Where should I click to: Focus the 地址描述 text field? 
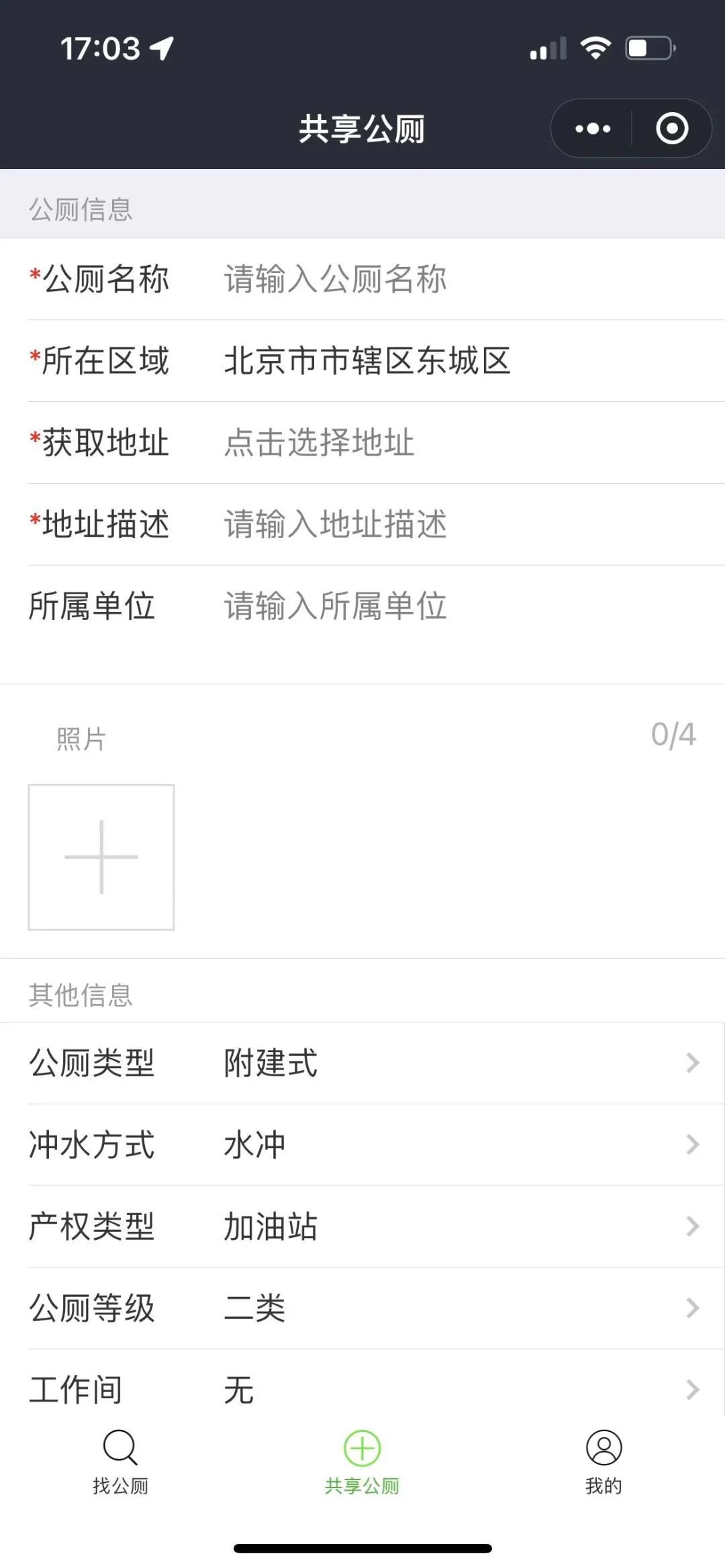(403, 525)
